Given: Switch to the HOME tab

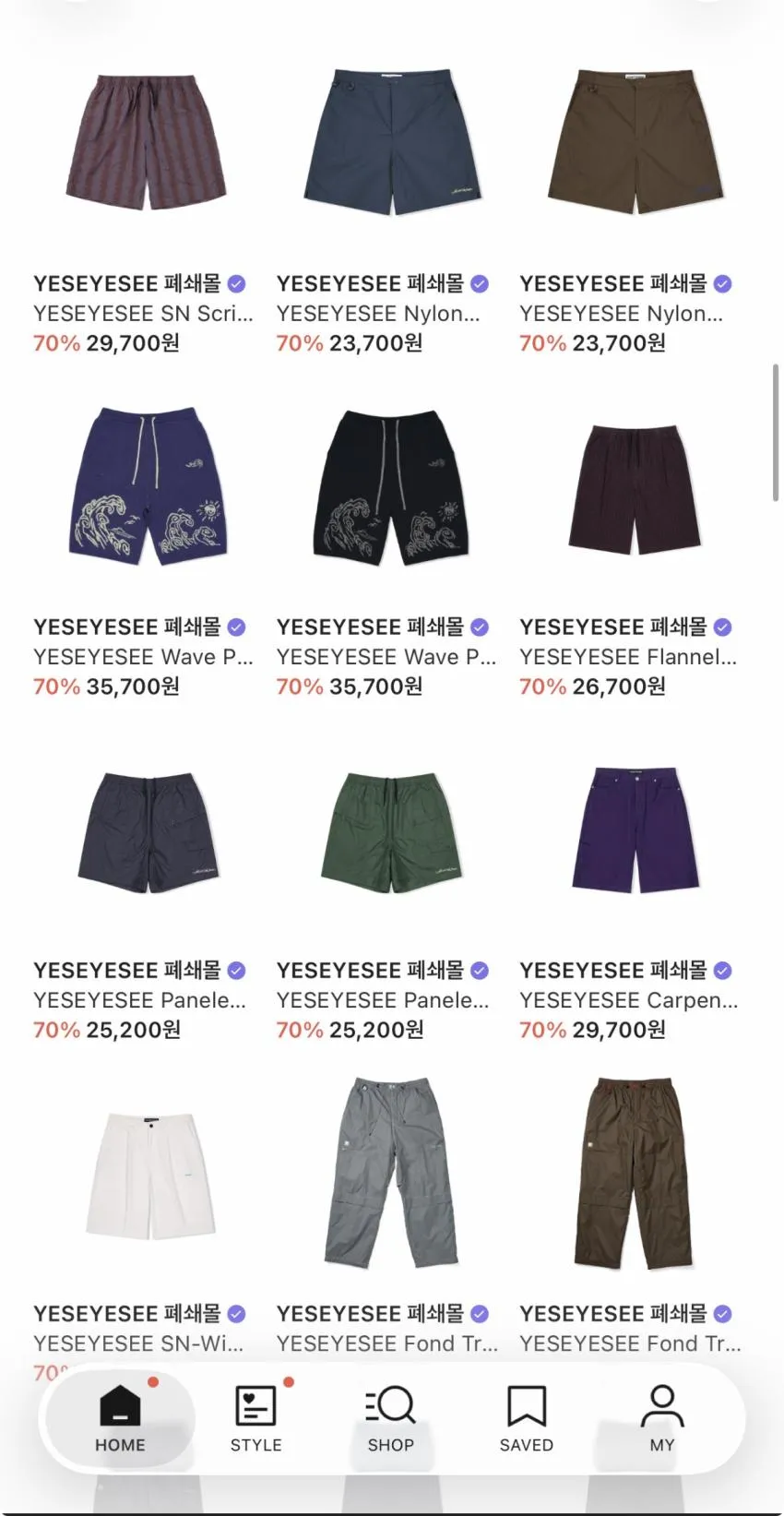Looking at the screenshot, I should click(120, 1419).
